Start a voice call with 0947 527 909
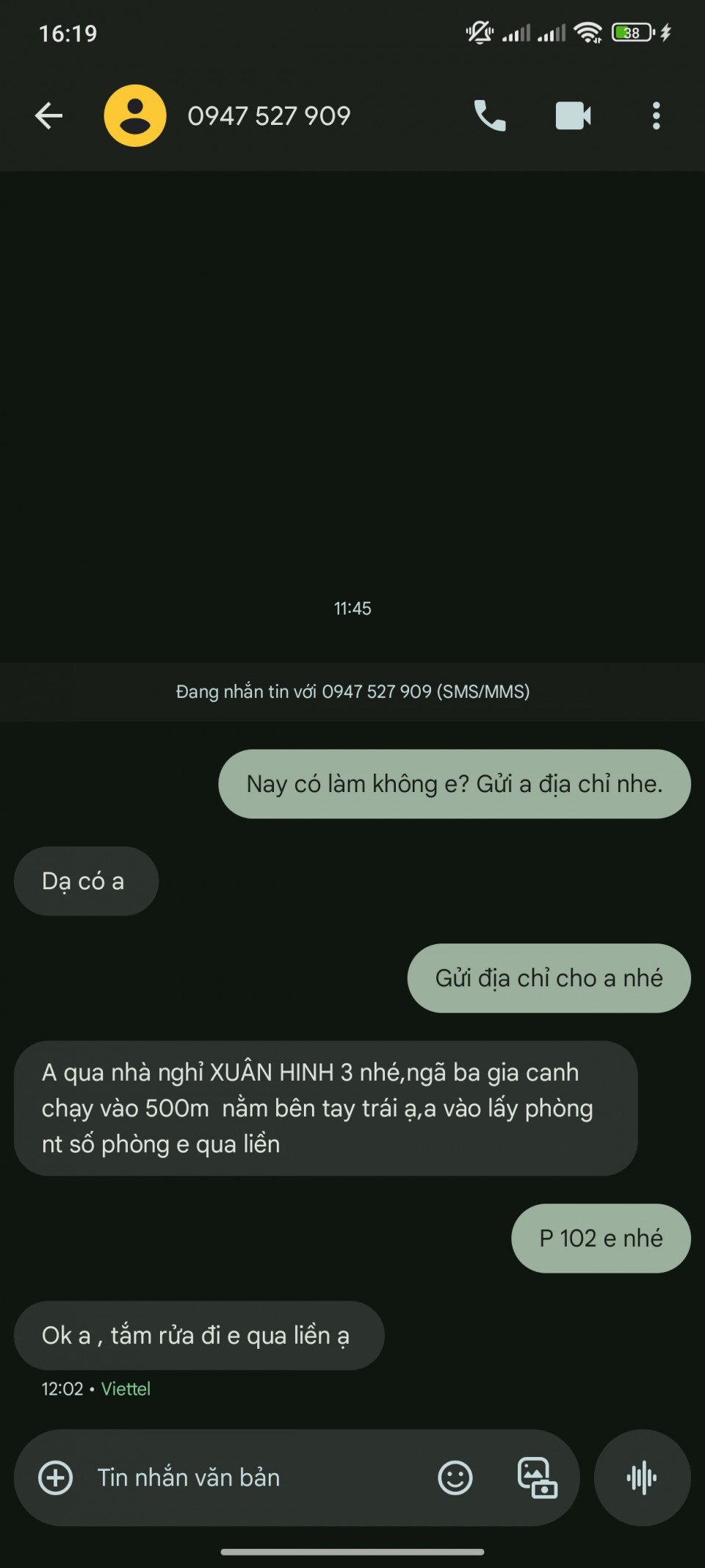Screen dimensions: 705x1568 (490, 116)
